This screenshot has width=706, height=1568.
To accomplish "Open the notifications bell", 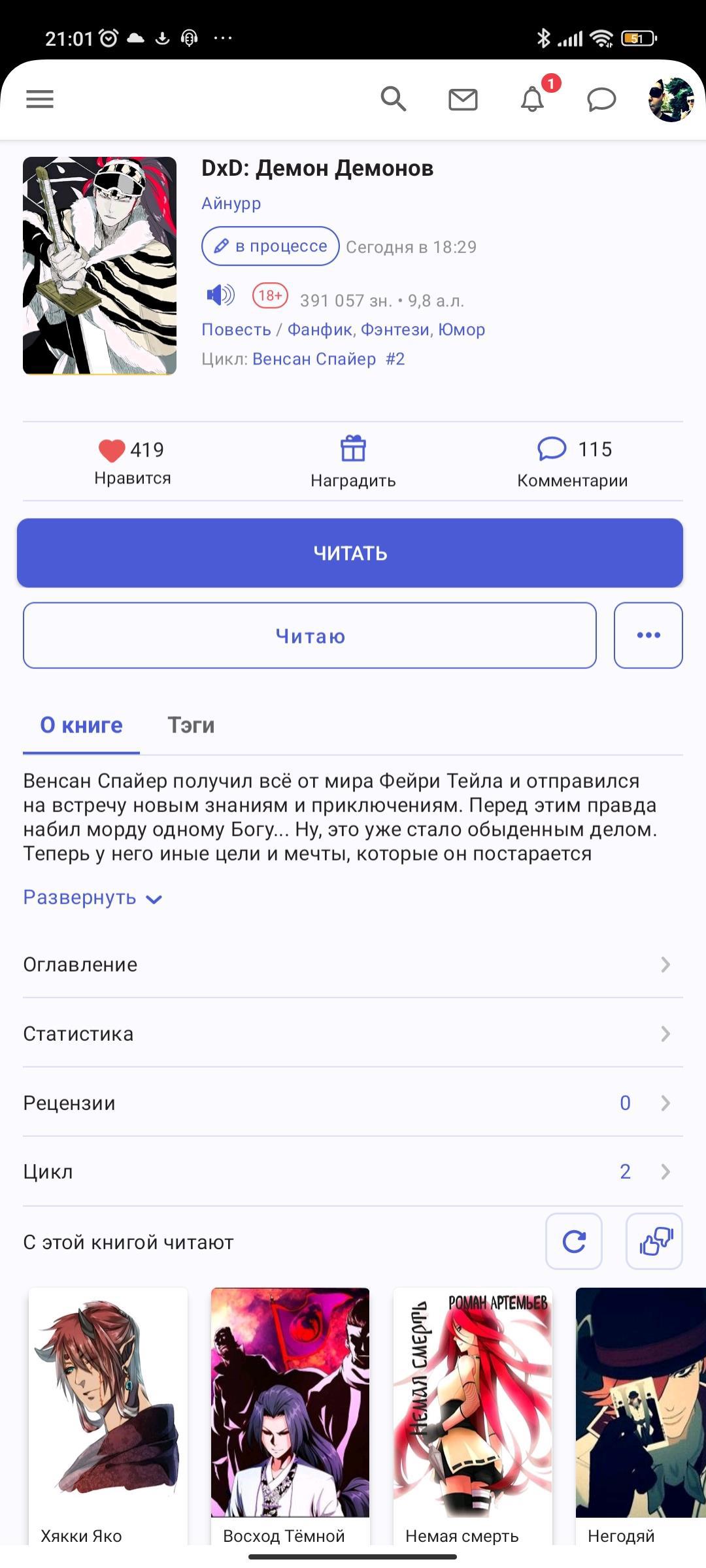I will click(x=532, y=100).
